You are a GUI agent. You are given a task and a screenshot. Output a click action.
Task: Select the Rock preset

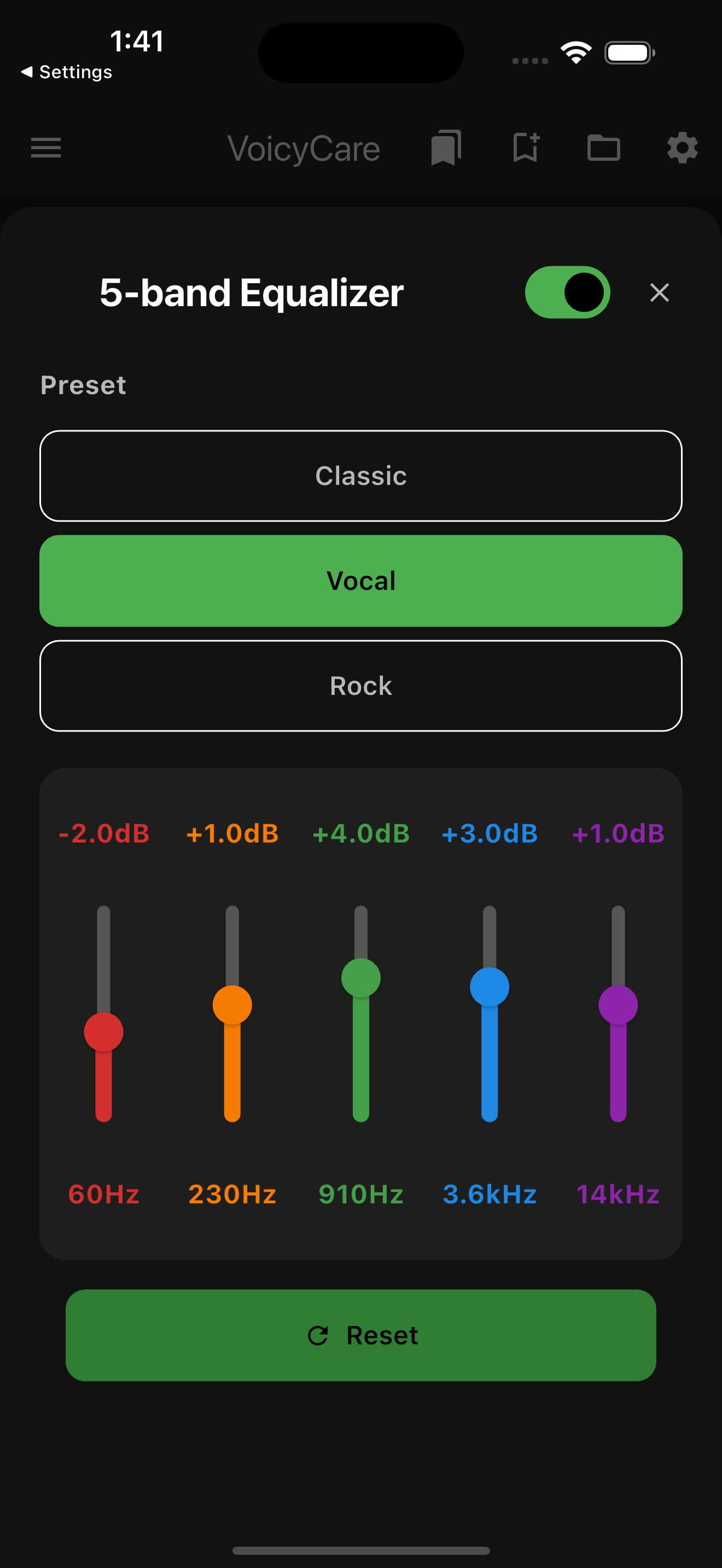(x=361, y=686)
